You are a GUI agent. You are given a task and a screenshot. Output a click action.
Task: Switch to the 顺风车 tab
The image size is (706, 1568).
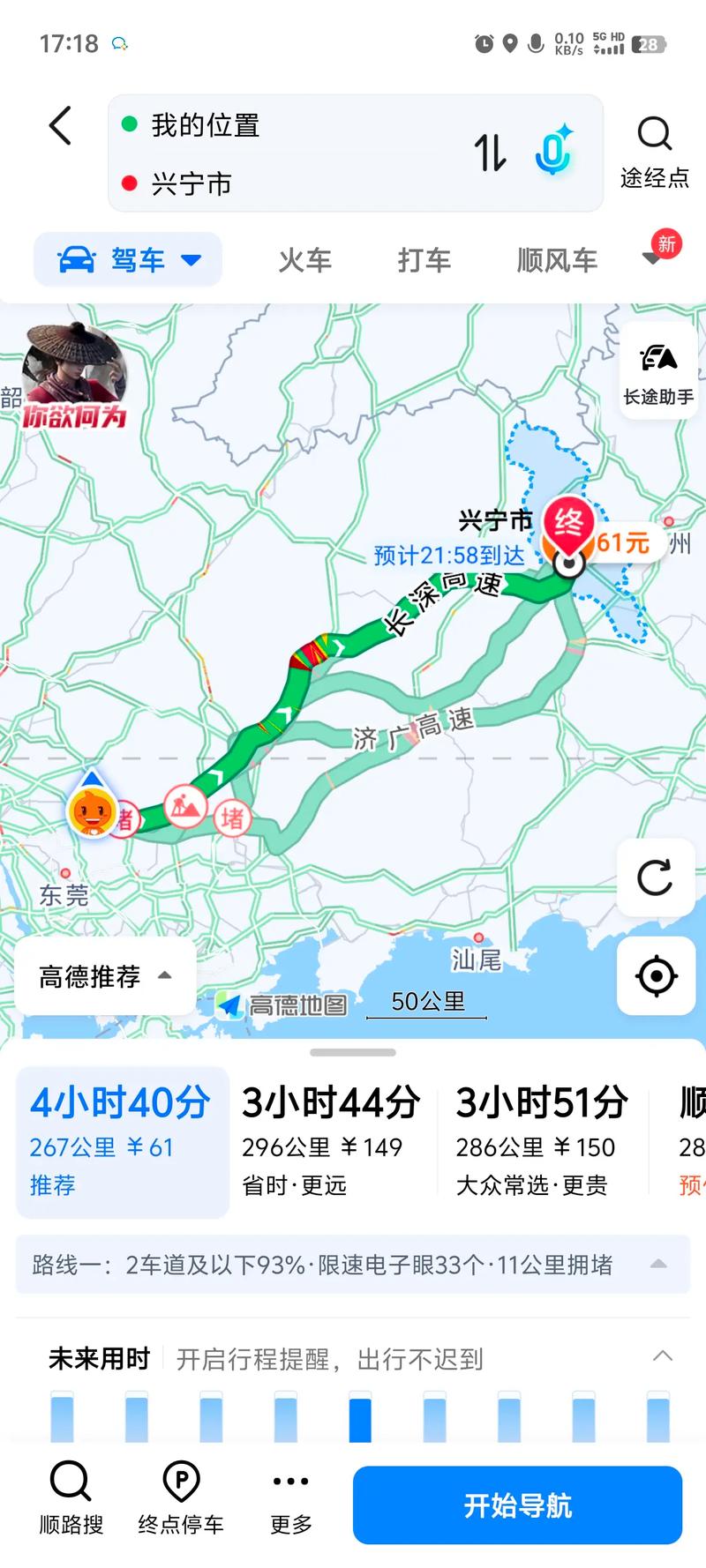point(555,259)
